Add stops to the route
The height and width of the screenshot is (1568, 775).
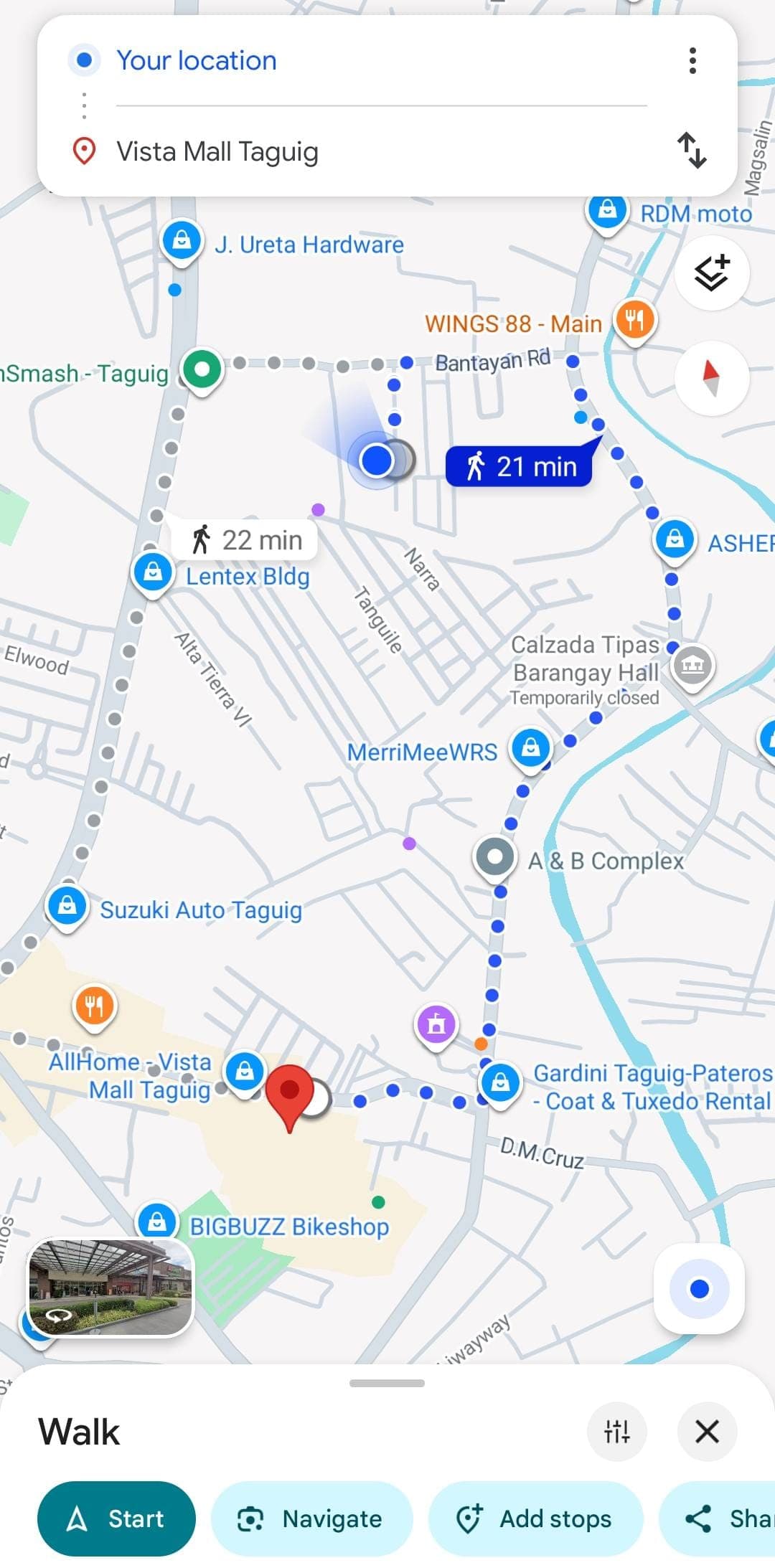pos(535,1519)
